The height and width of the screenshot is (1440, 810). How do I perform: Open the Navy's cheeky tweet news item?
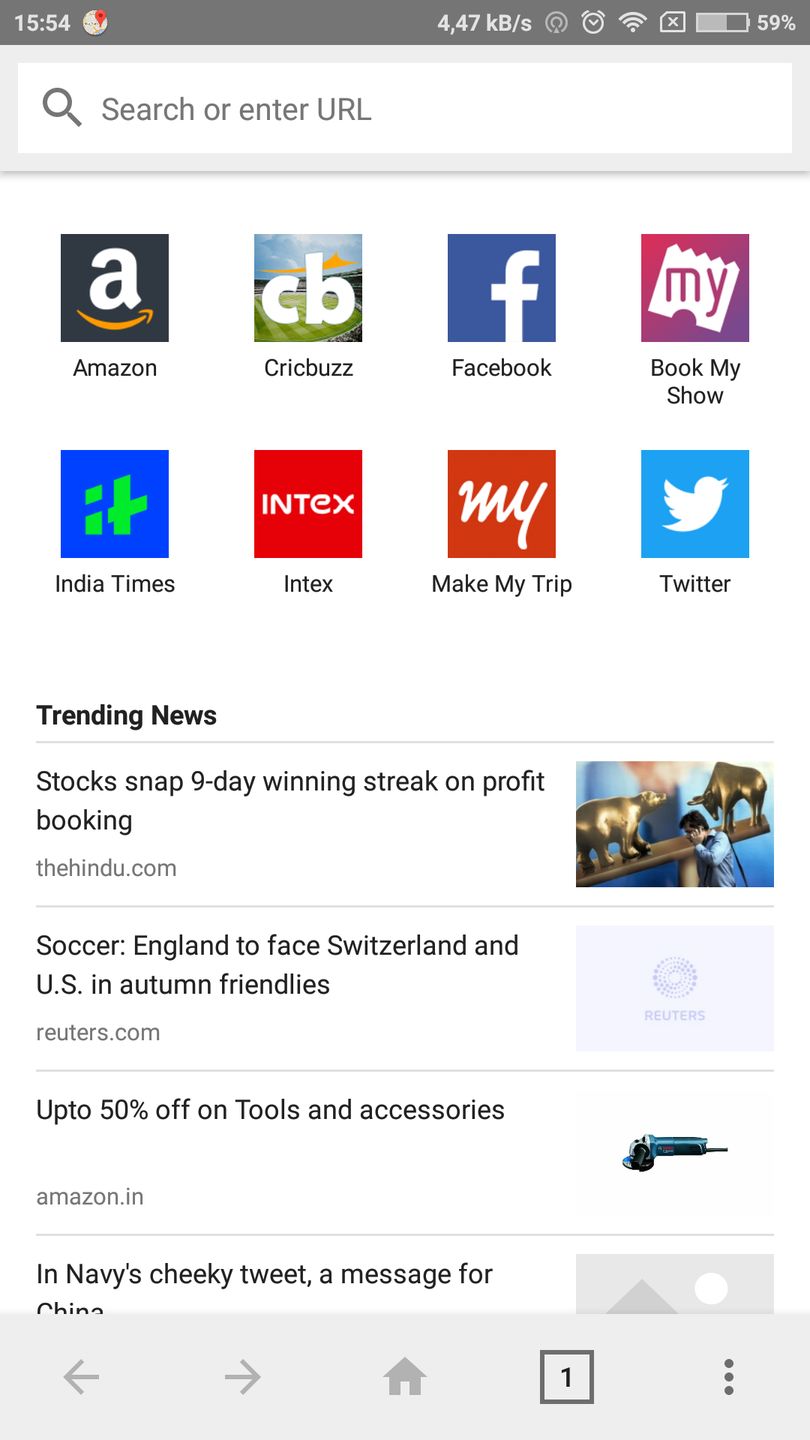coord(265,1275)
